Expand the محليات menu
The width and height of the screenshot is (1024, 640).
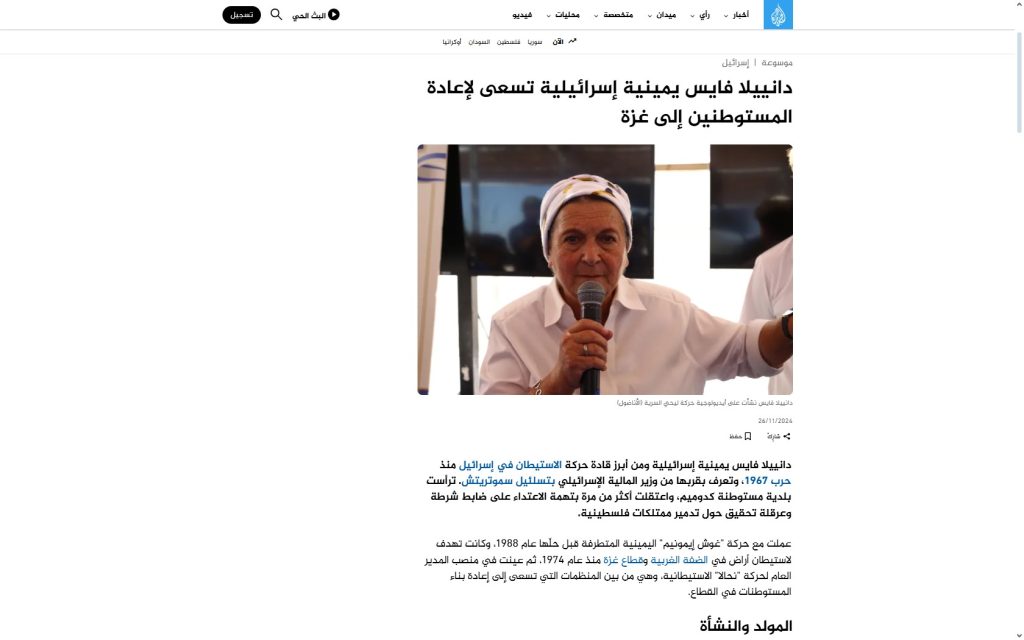point(566,15)
